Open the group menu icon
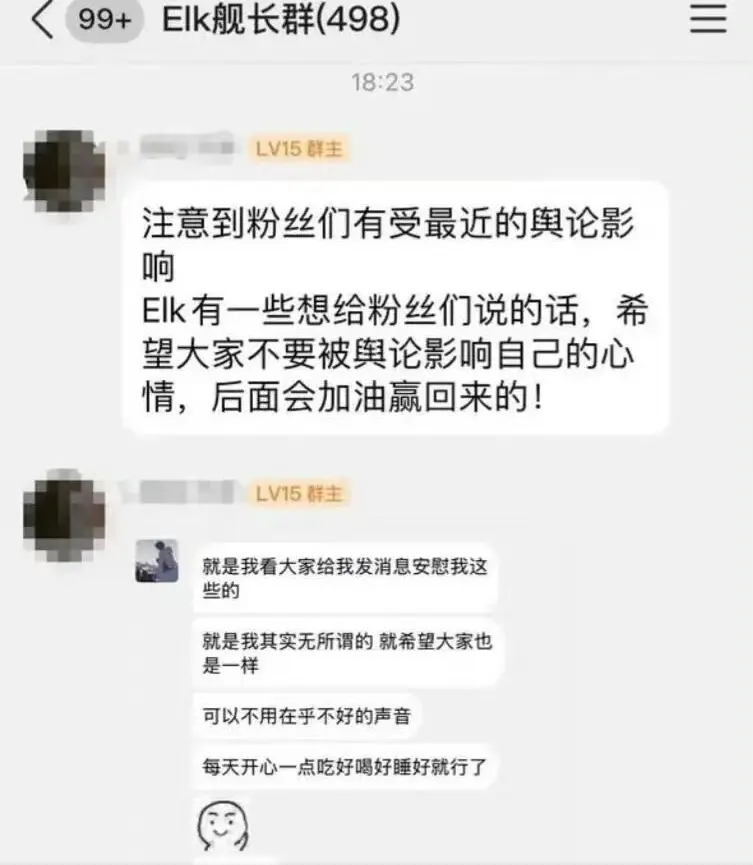This screenshot has width=753, height=865. 708,21
